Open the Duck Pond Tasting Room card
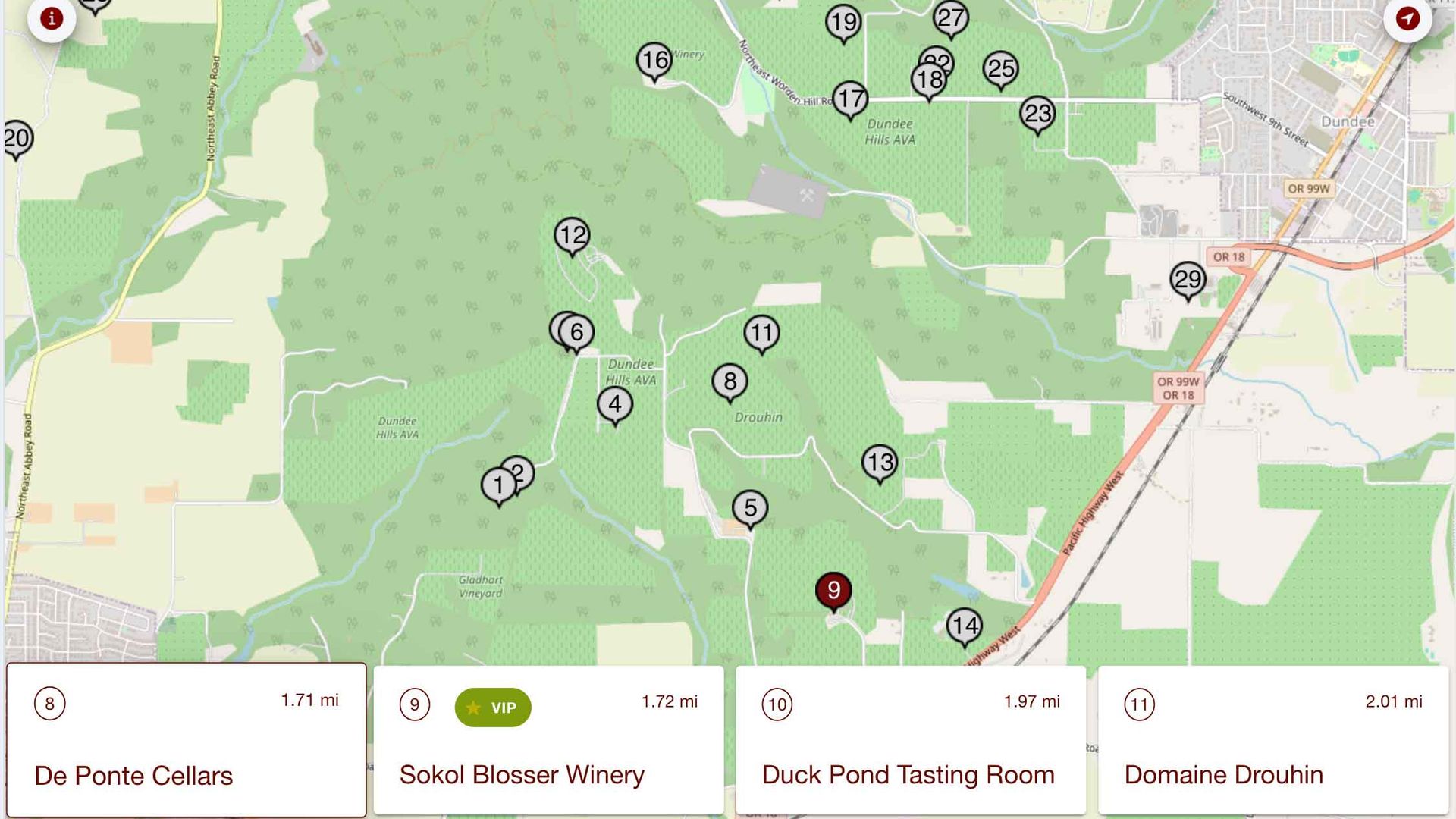This screenshot has width=1456, height=819. coord(910,739)
